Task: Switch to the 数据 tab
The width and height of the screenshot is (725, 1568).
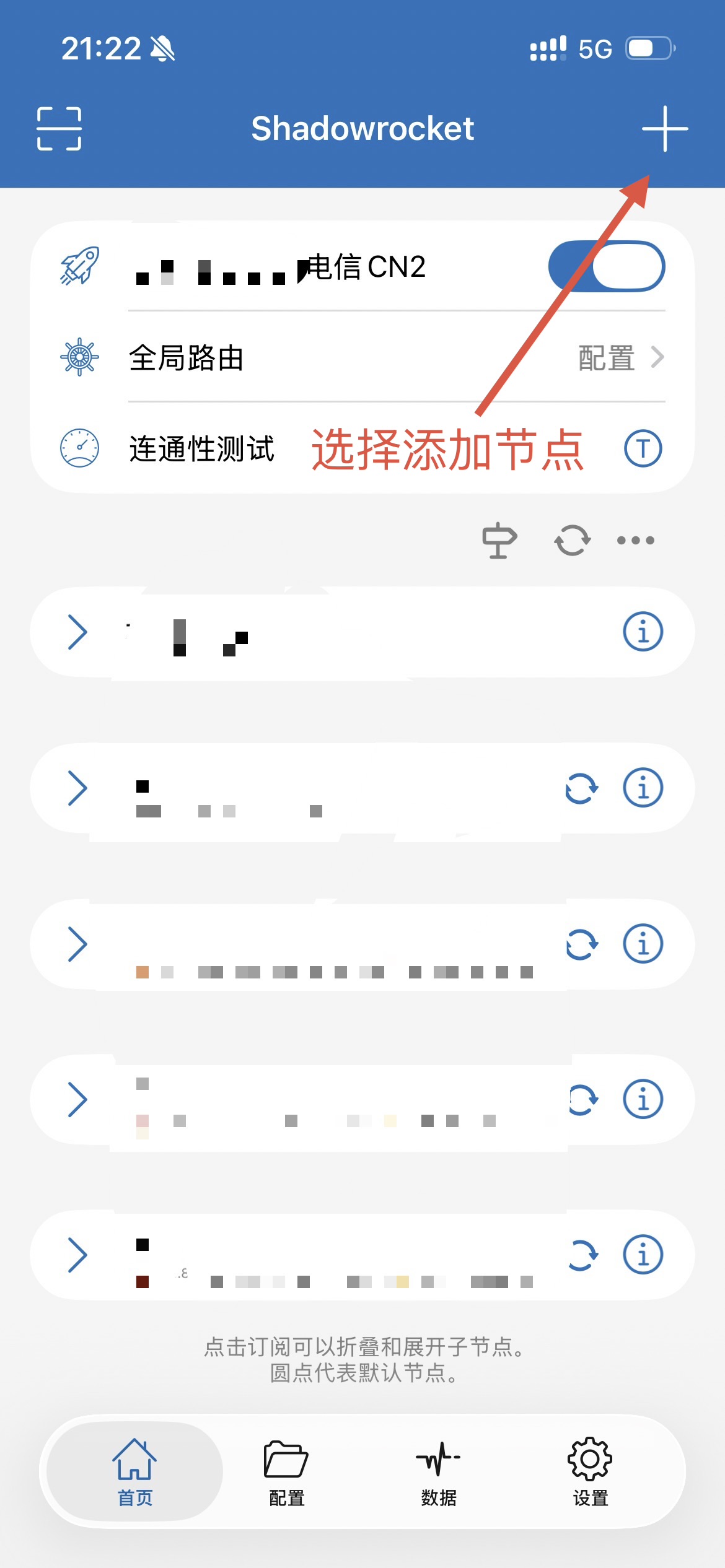Action: click(438, 1471)
